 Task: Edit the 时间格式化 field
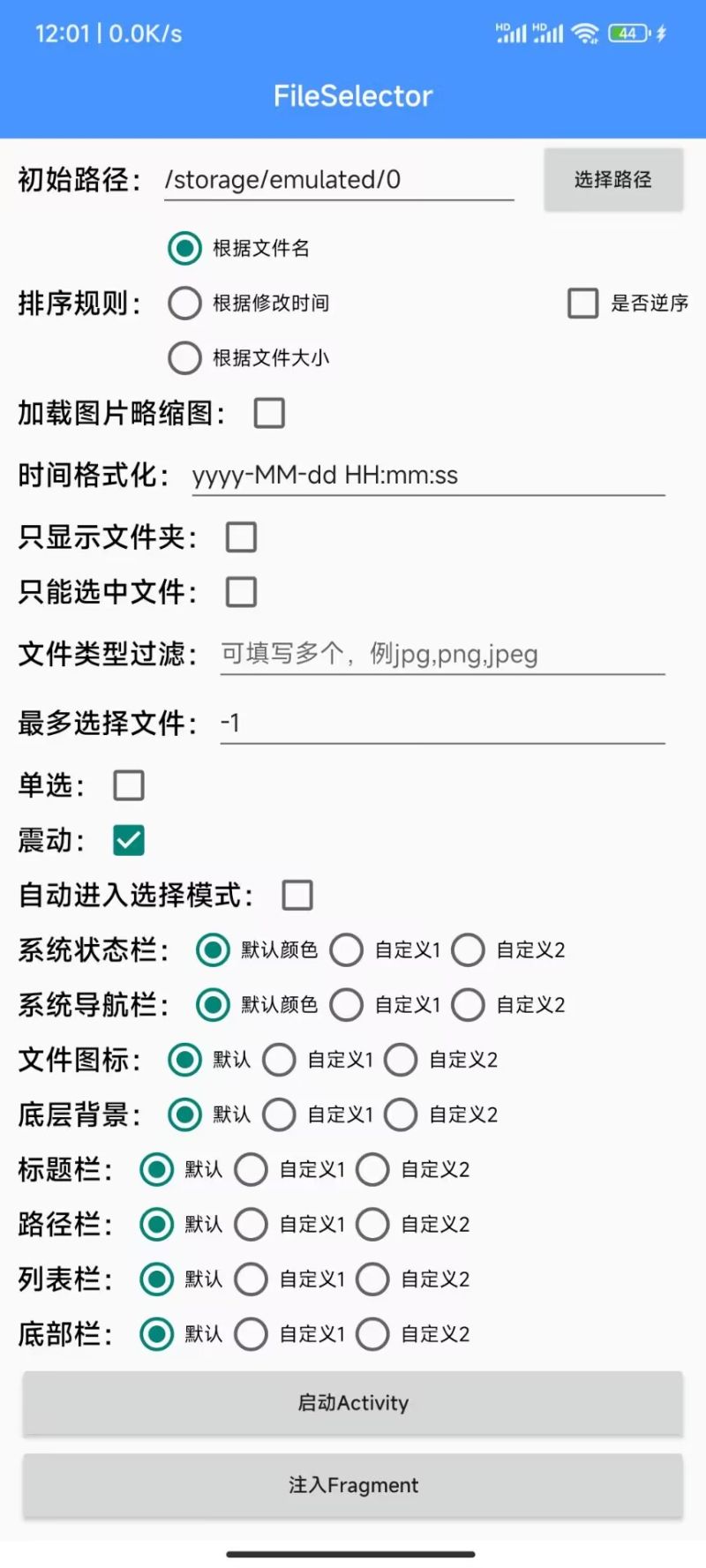tap(428, 476)
